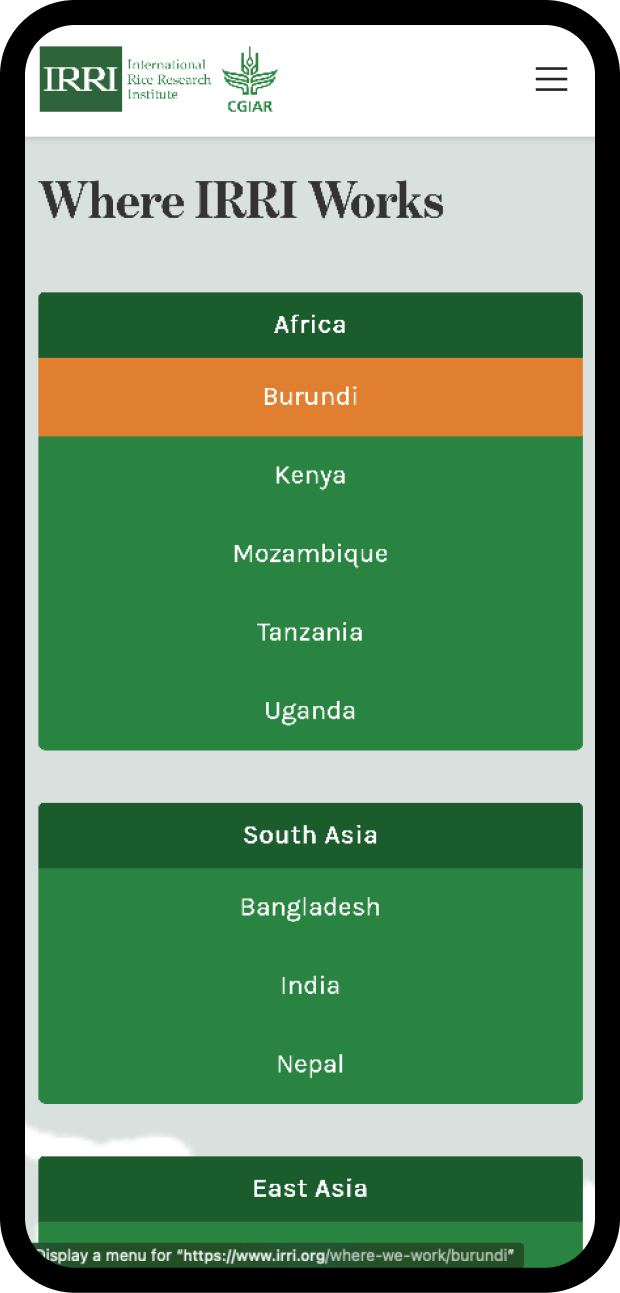Screen dimensions: 620x1293
Task: Open the hamburger menu
Action: coord(551,79)
